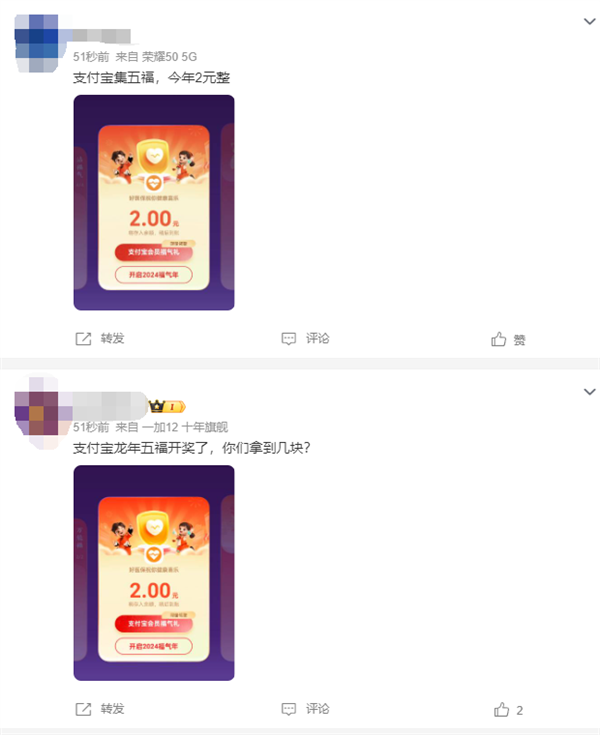Viewport: 600px width, 735px height.
Task: Expand the chevron on the 一加12 post
Action: pos(589,391)
